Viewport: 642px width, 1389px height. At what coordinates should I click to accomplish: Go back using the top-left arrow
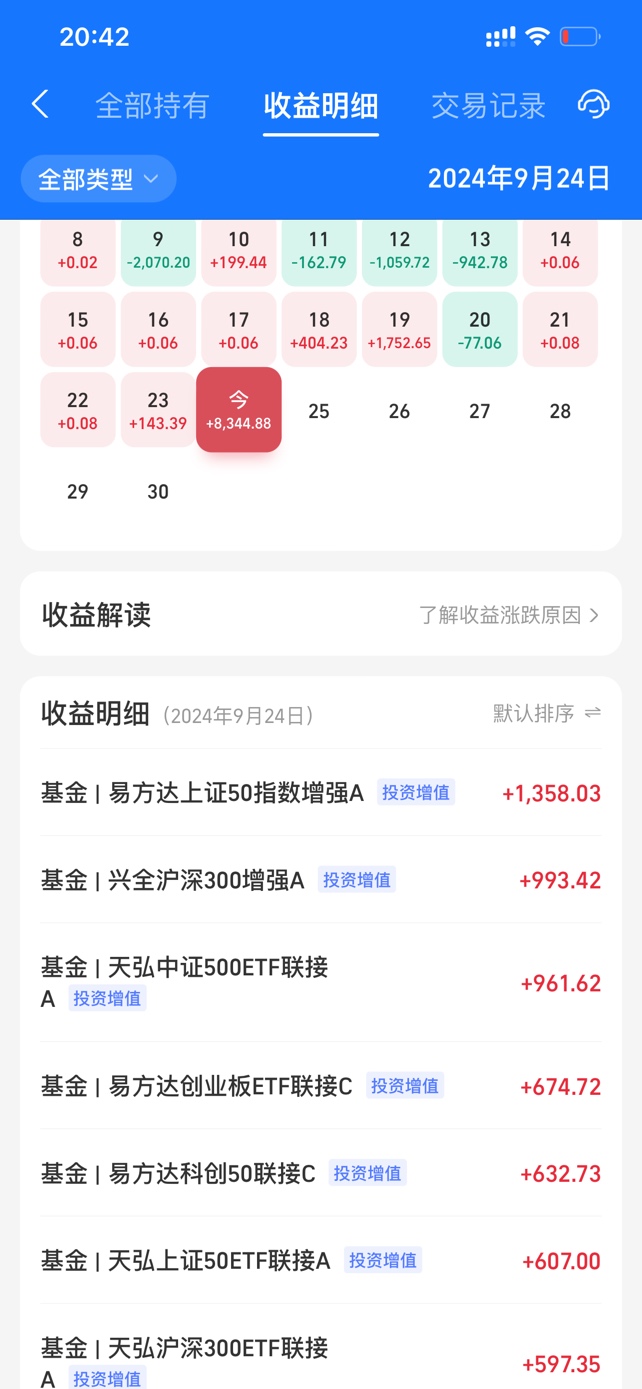click(40, 104)
